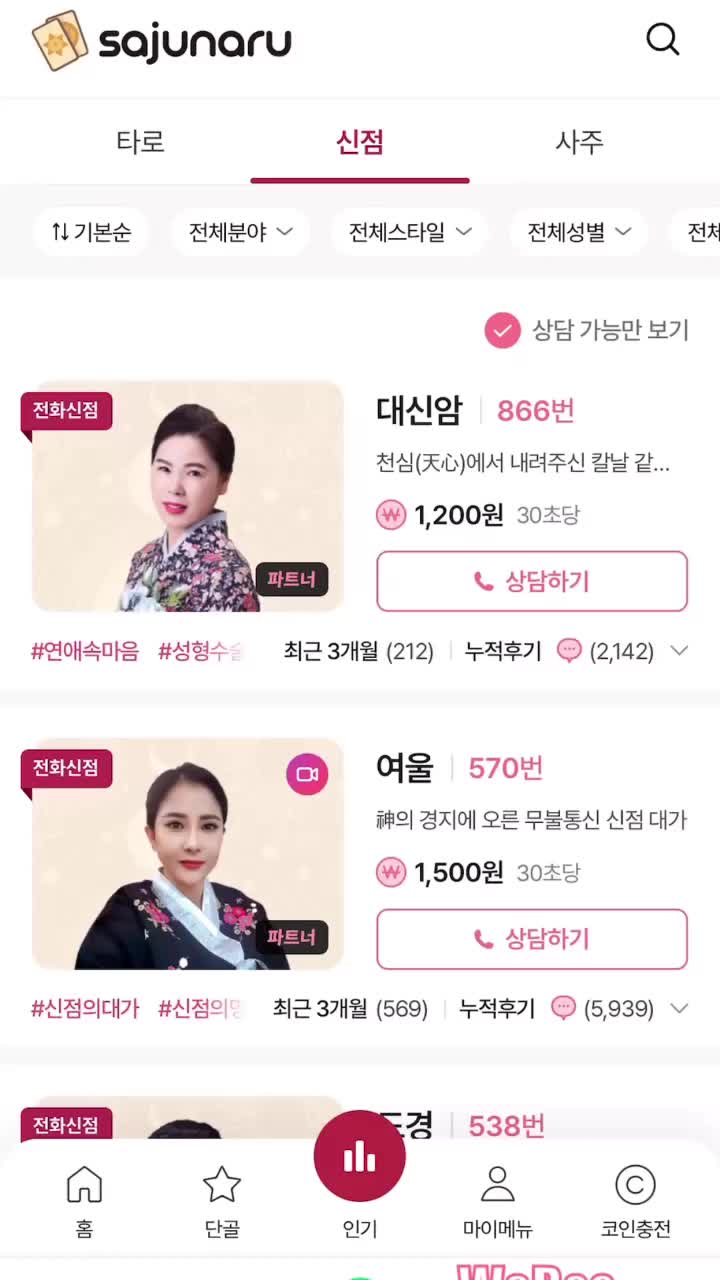Viewport: 720px width, 1280px height.
Task: Tap 상담하기 for 대신암
Action: coord(532,581)
